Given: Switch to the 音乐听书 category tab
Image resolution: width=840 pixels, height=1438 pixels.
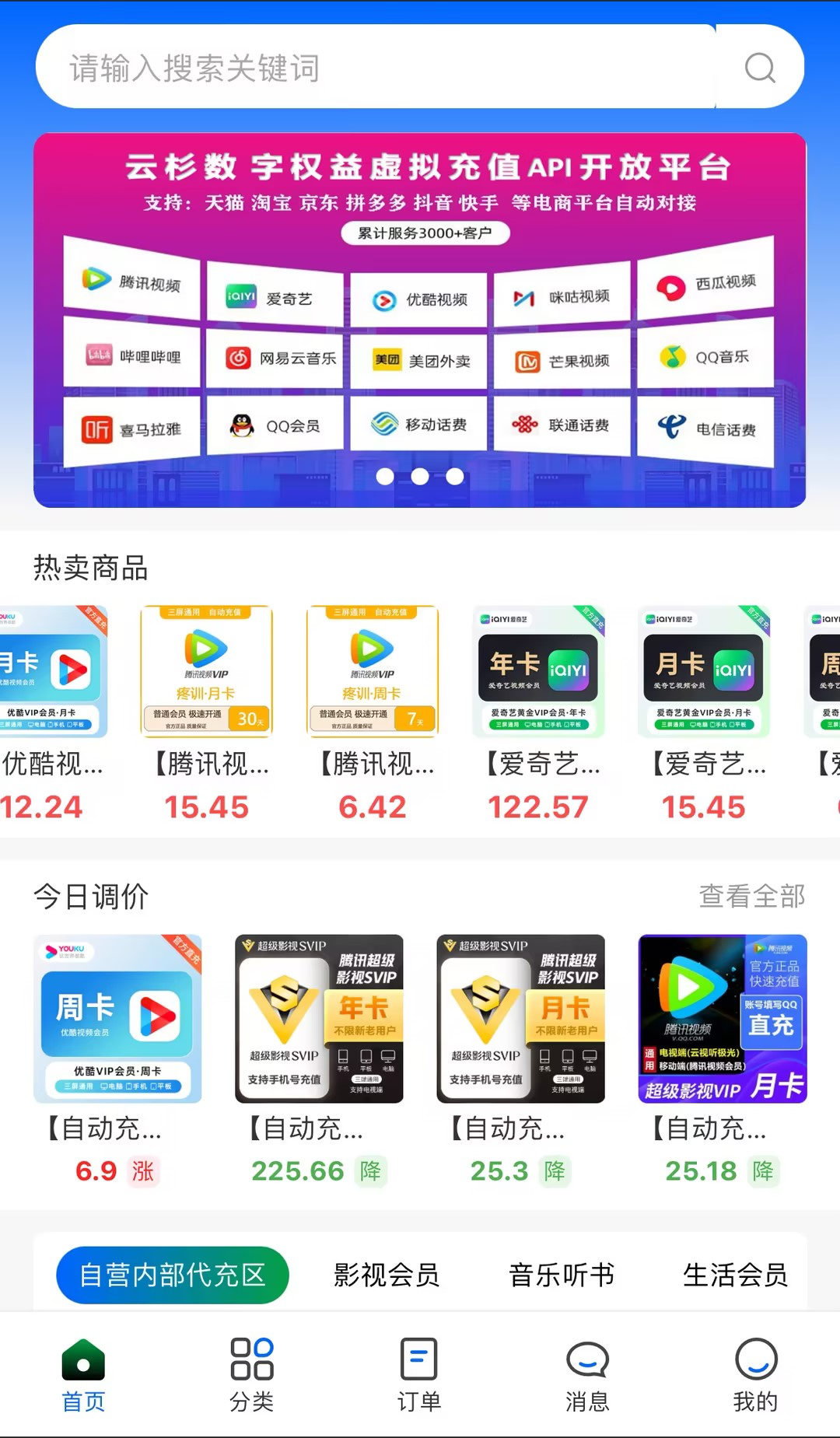Looking at the screenshot, I should tap(562, 1275).
